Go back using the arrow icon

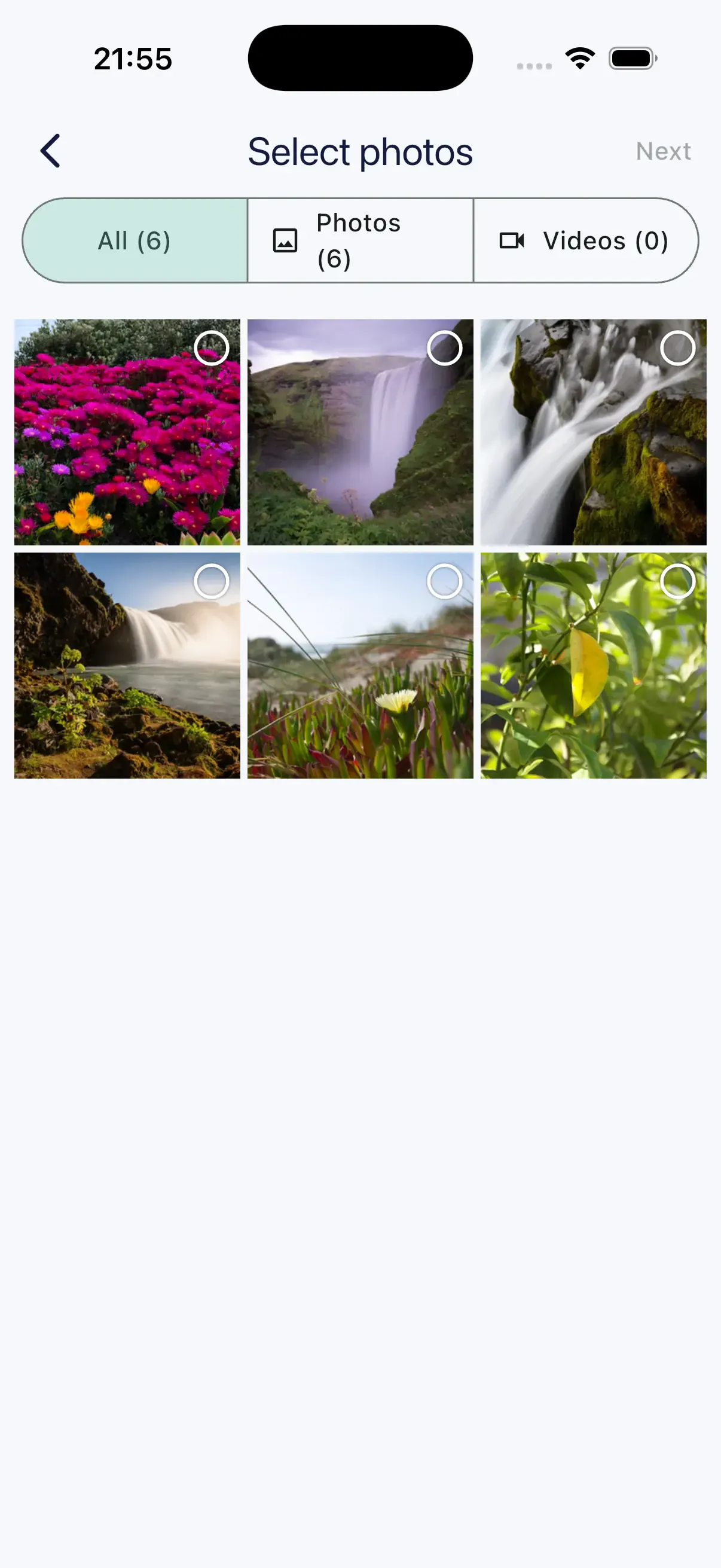tap(50, 151)
